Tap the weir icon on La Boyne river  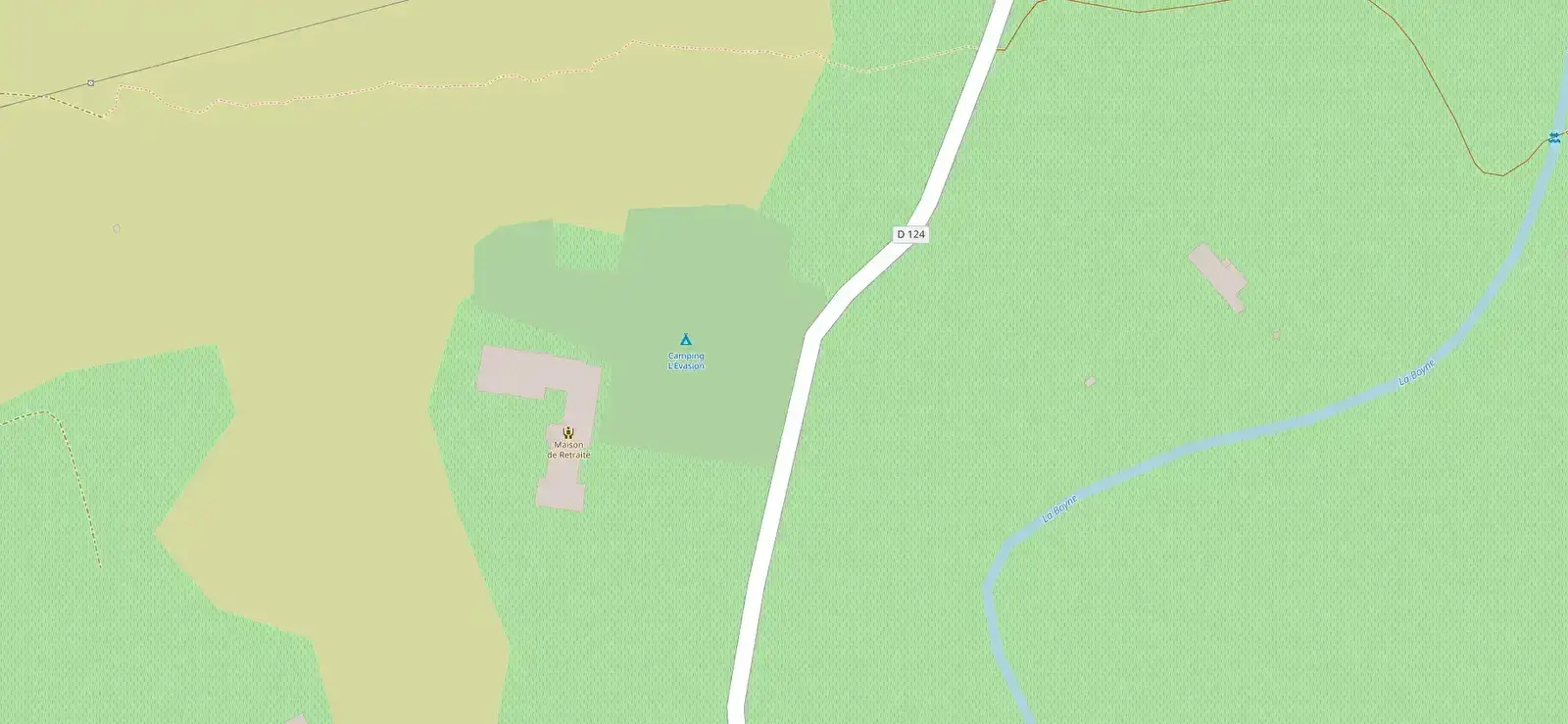(x=1554, y=137)
